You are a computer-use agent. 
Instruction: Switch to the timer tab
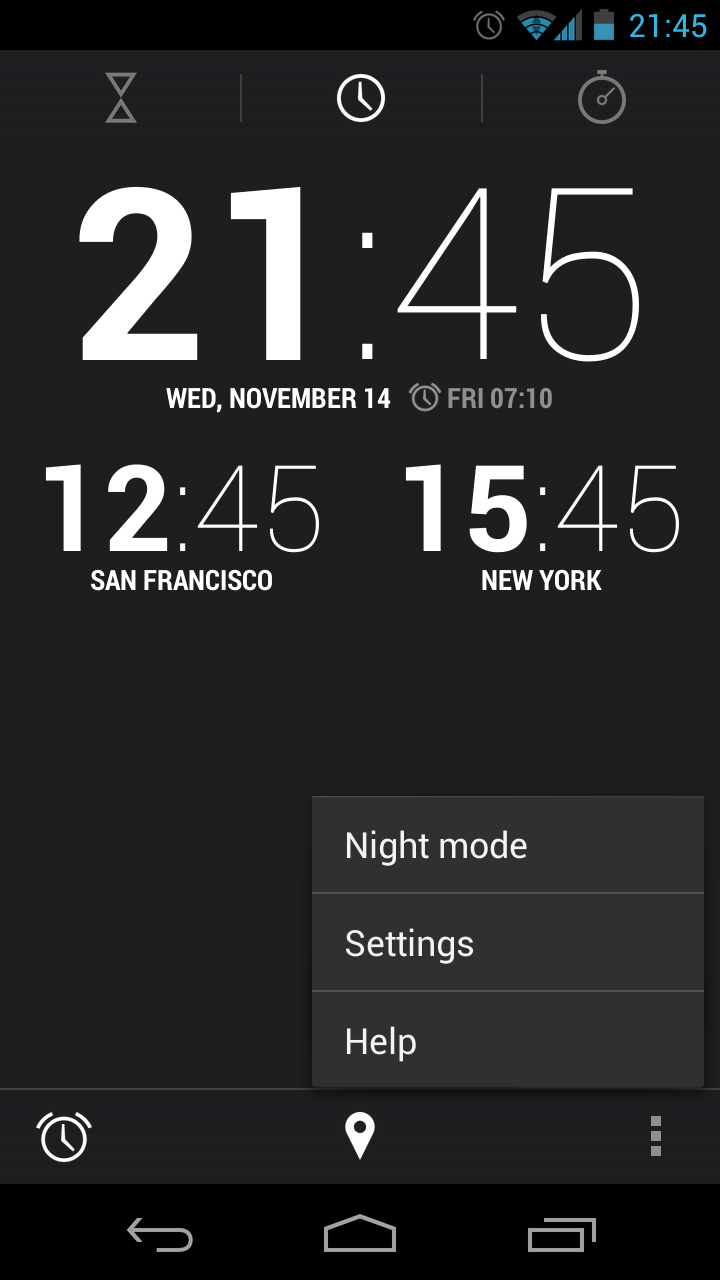point(121,98)
